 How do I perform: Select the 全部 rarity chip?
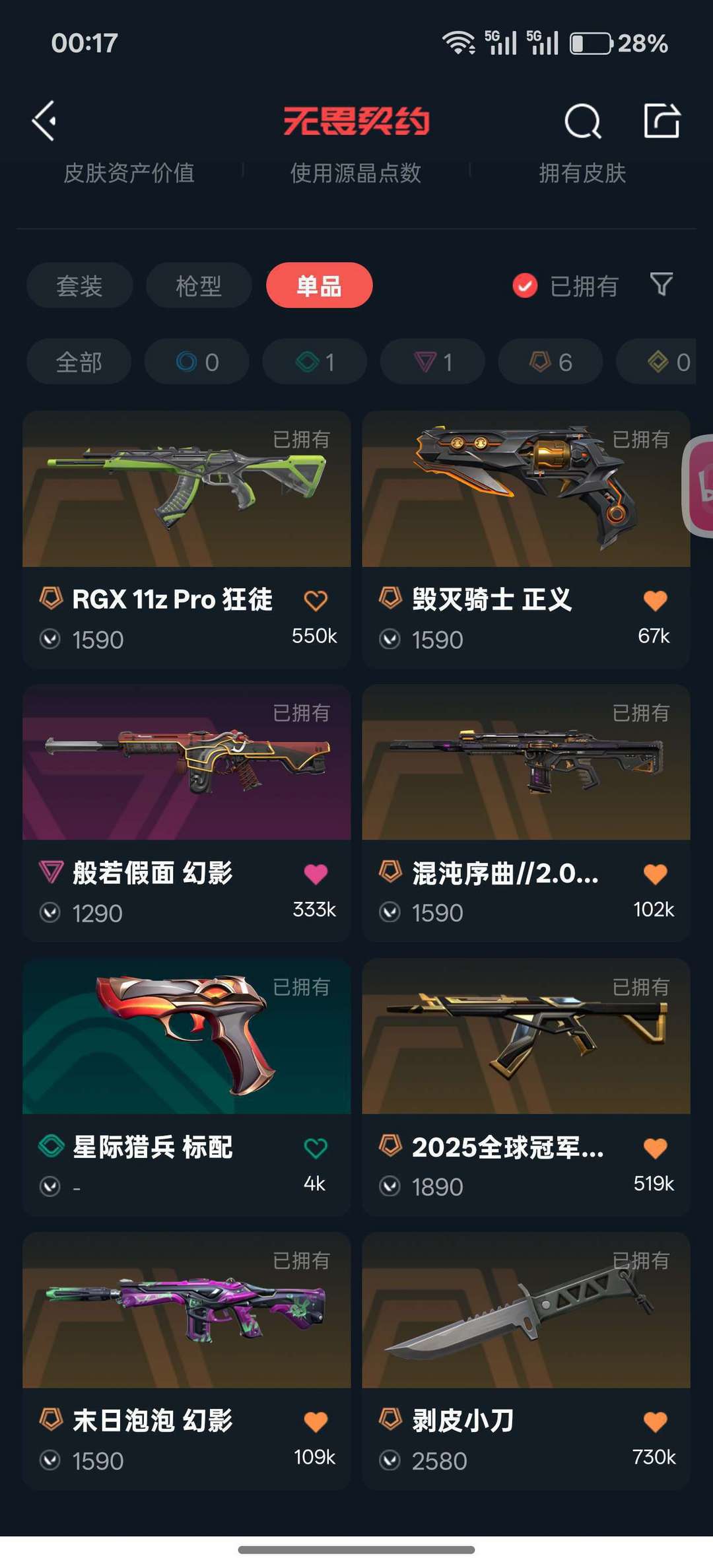(x=79, y=362)
